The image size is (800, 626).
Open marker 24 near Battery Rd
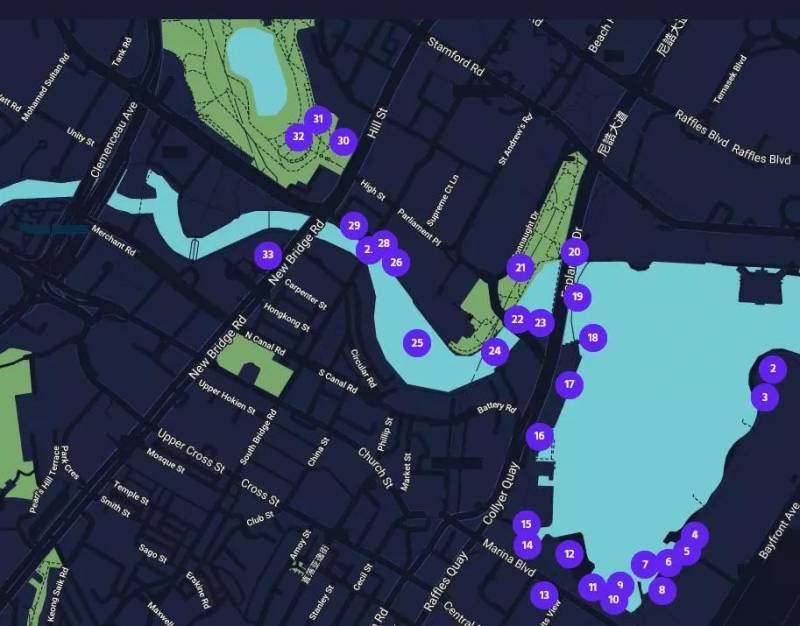click(x=494, y=351)
